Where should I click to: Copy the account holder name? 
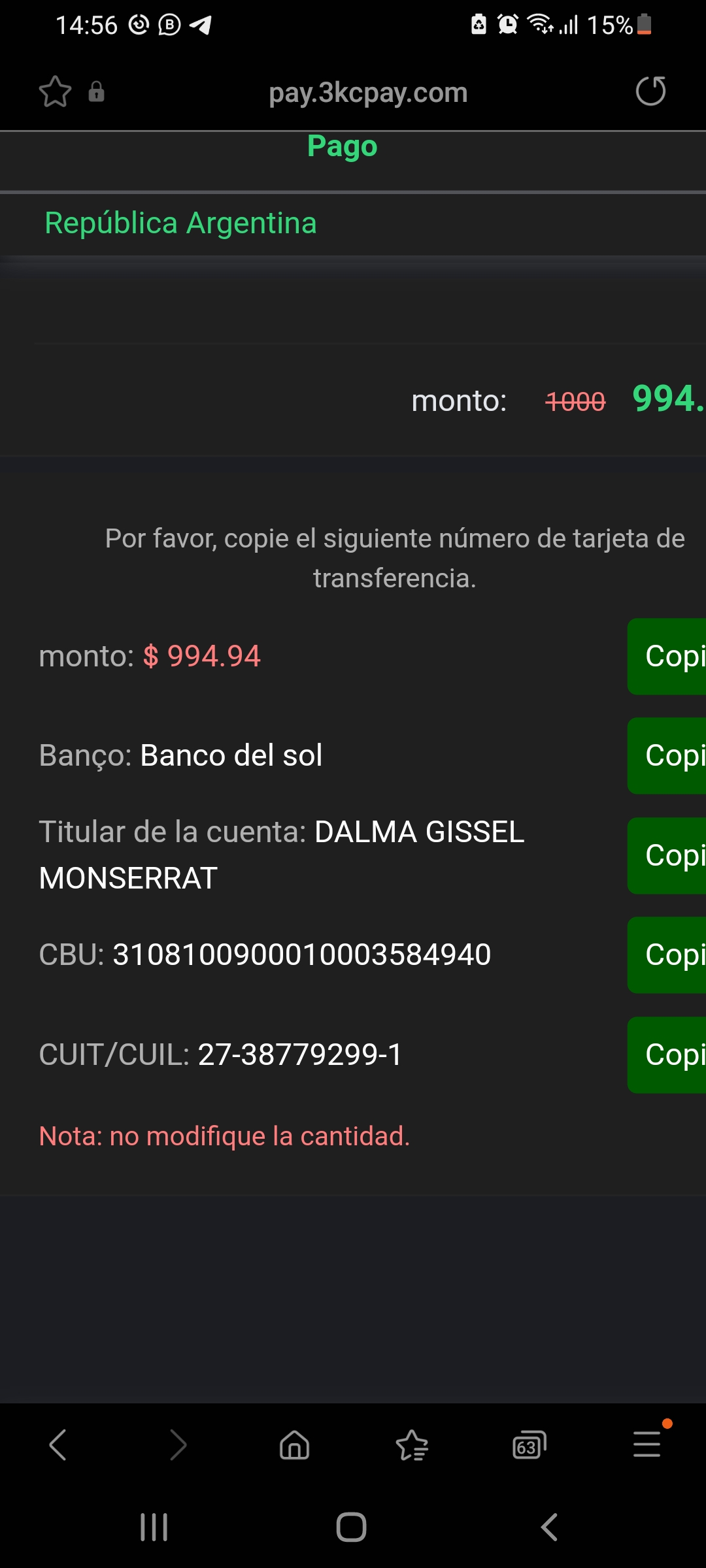(668, 856)
